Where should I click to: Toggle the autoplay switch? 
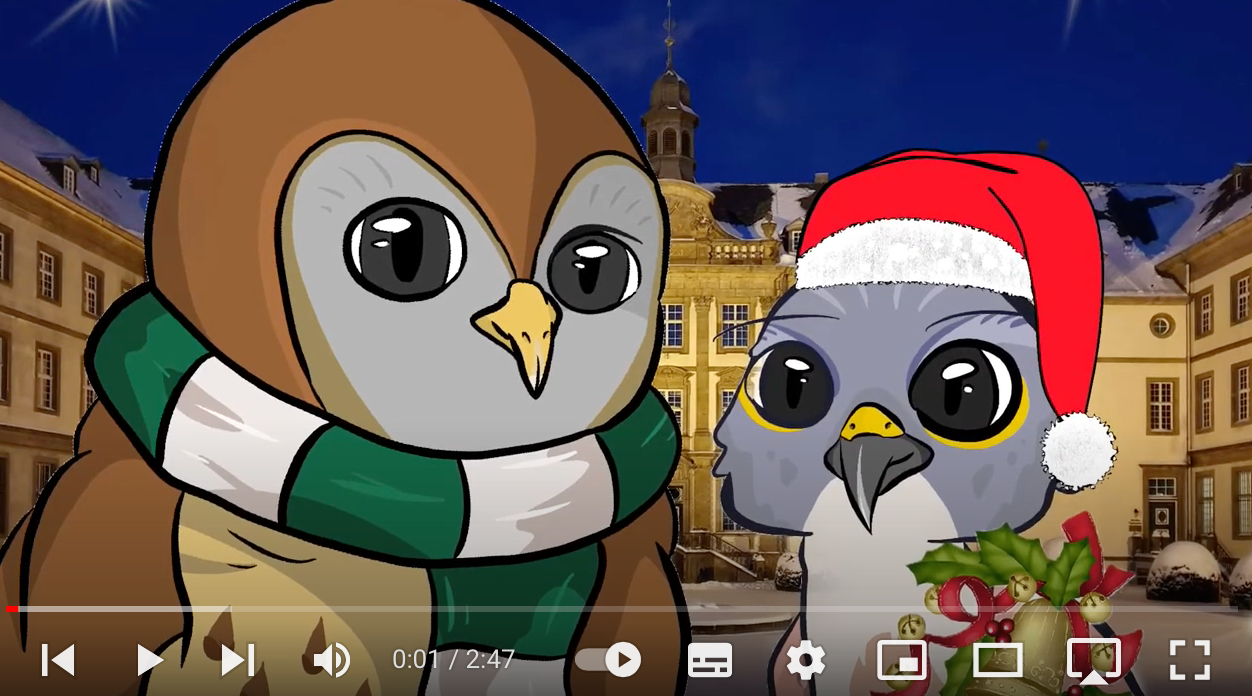click(x=609, y=660)
